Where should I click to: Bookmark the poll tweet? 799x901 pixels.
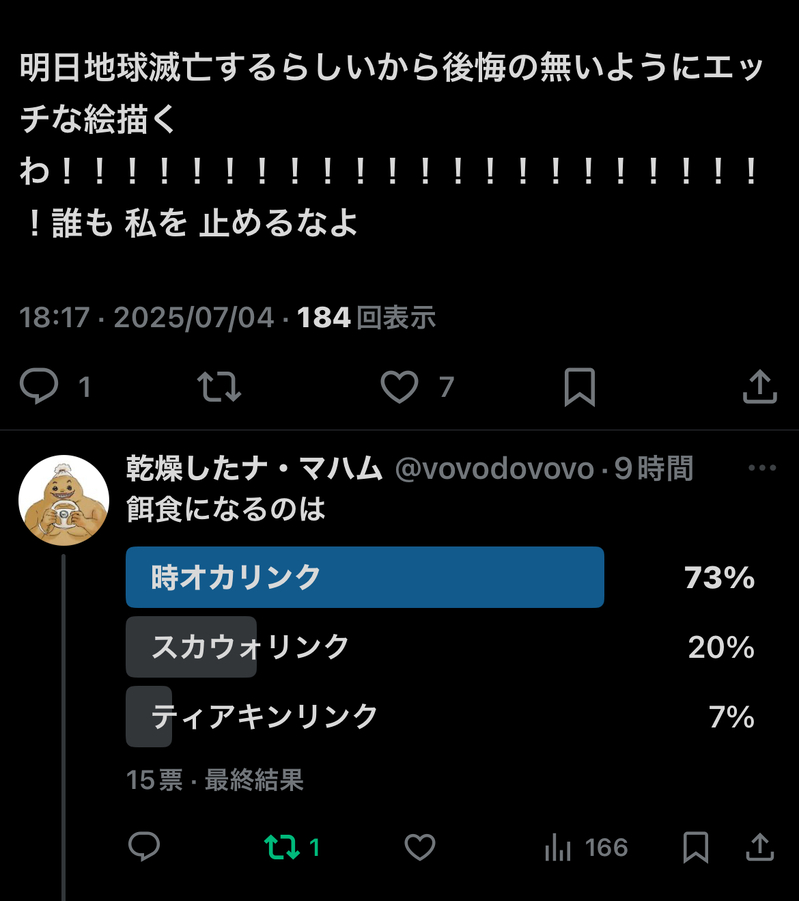click(x=696, y=848)
